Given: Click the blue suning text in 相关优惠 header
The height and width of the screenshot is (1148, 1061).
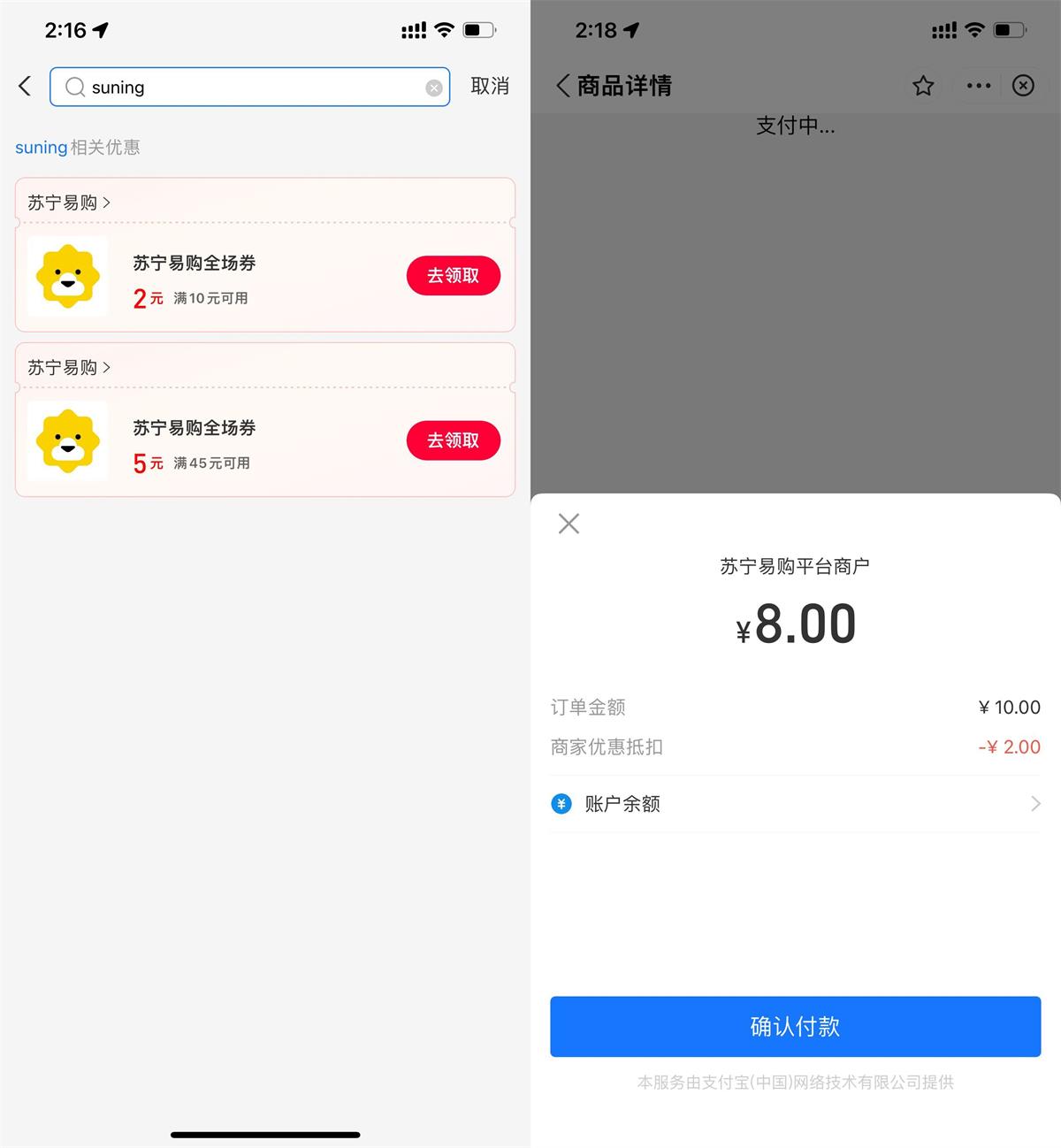Looking at the screenshot, I should 40,147.
